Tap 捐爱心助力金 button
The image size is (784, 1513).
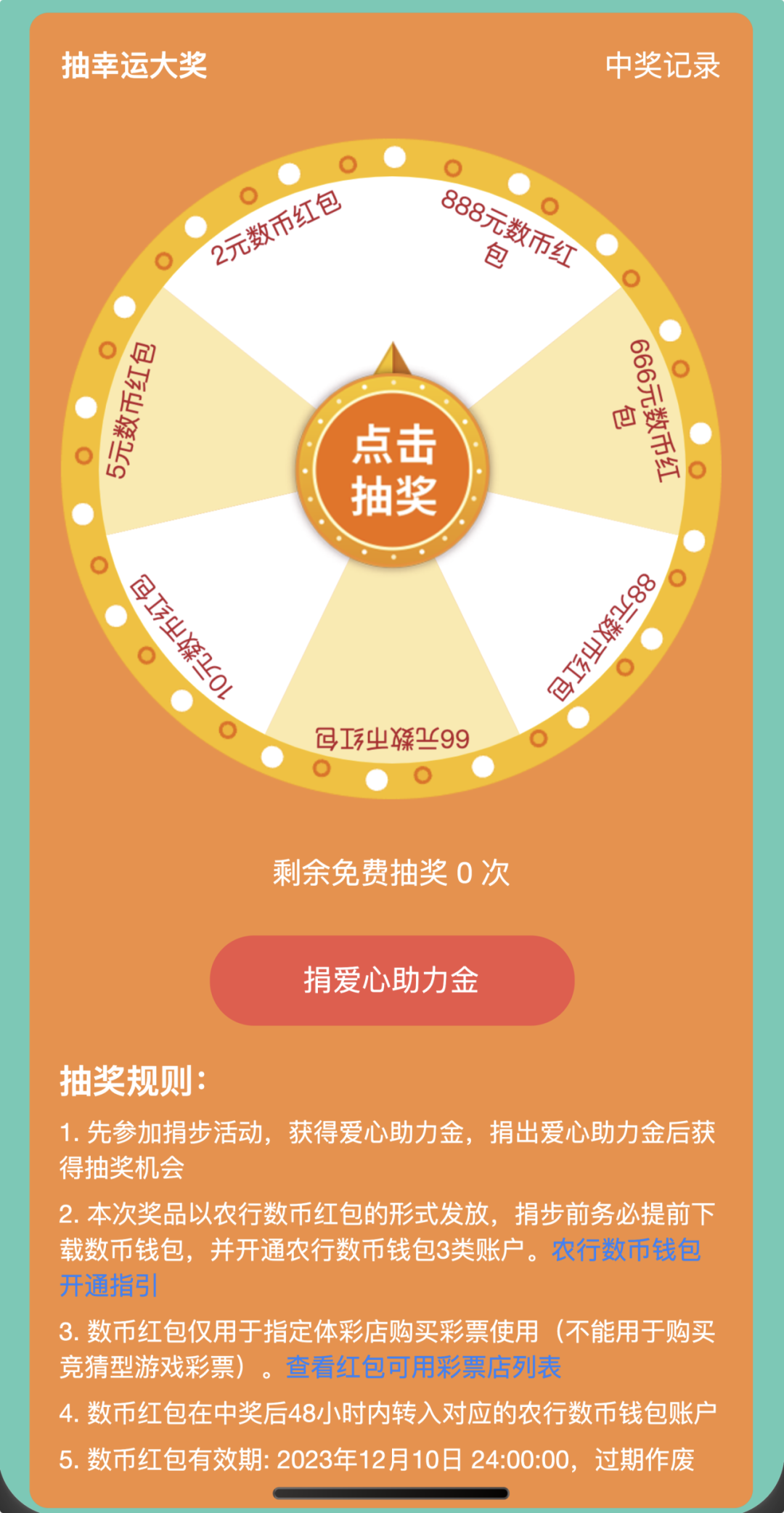pyautogui.click(x=392, y=980)
